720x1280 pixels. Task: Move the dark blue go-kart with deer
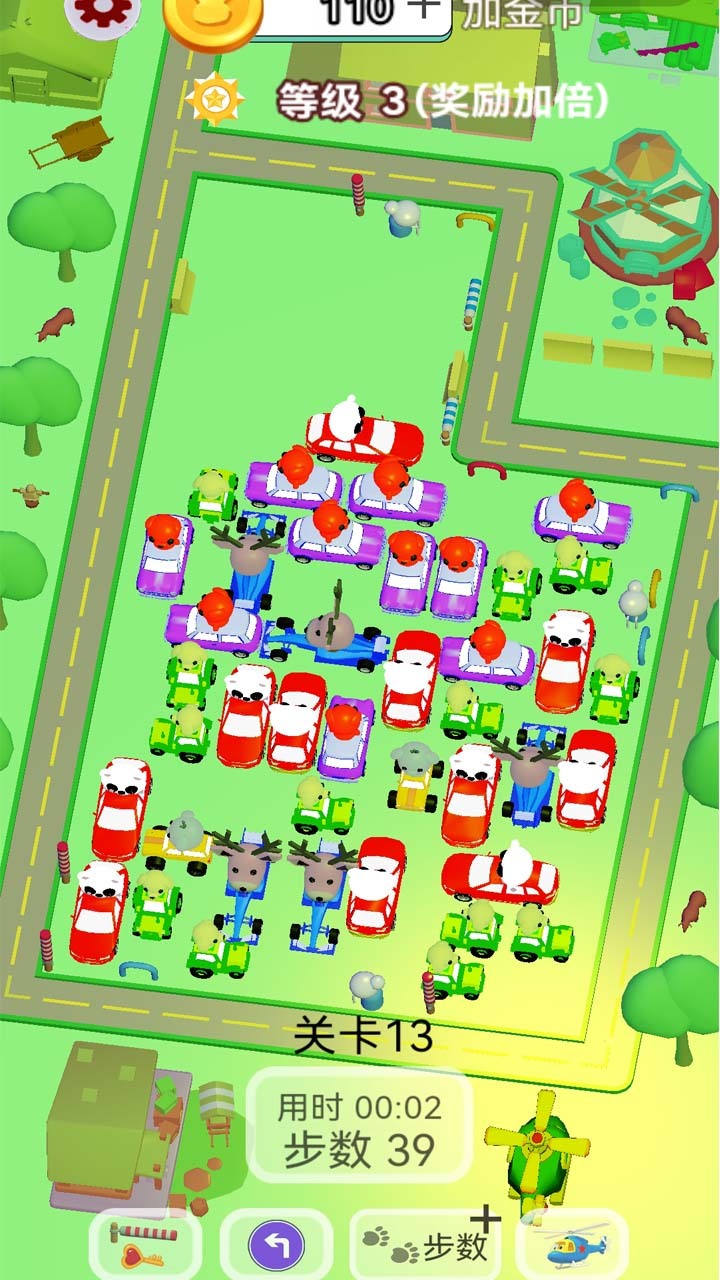point(325,637)
